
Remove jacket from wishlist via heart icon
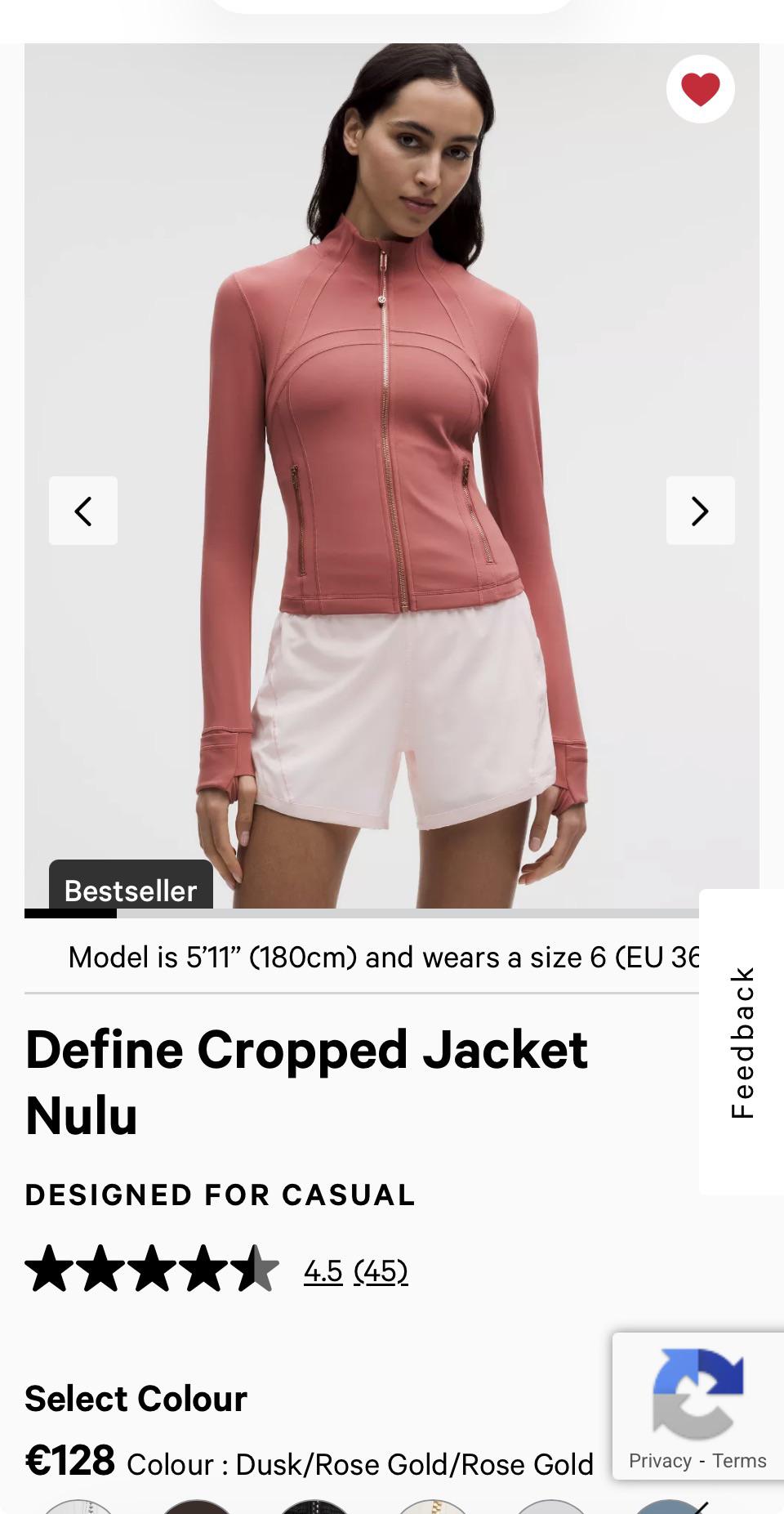pyautogui.click(x=700, y=89)
